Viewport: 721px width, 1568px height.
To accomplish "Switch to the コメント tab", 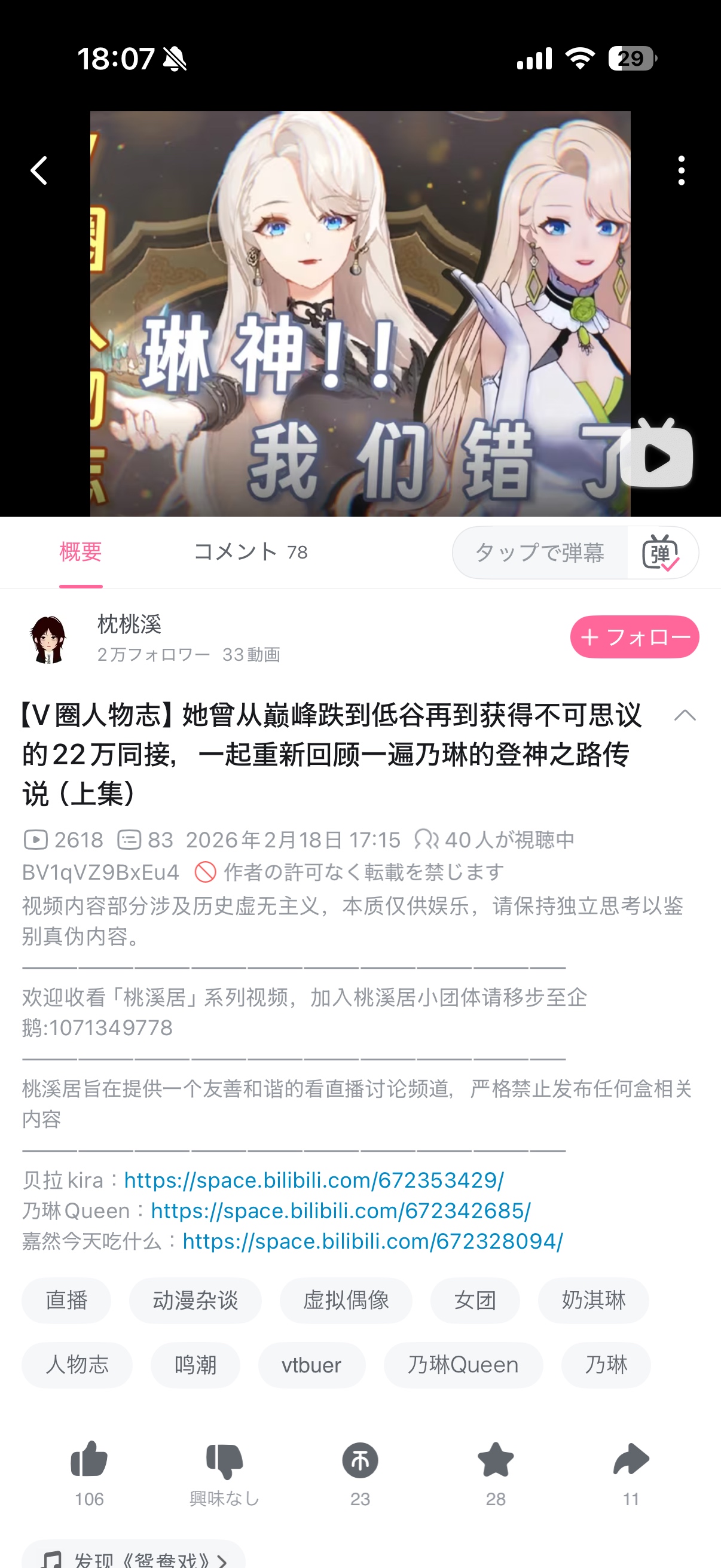I will [x=250, y=552].
